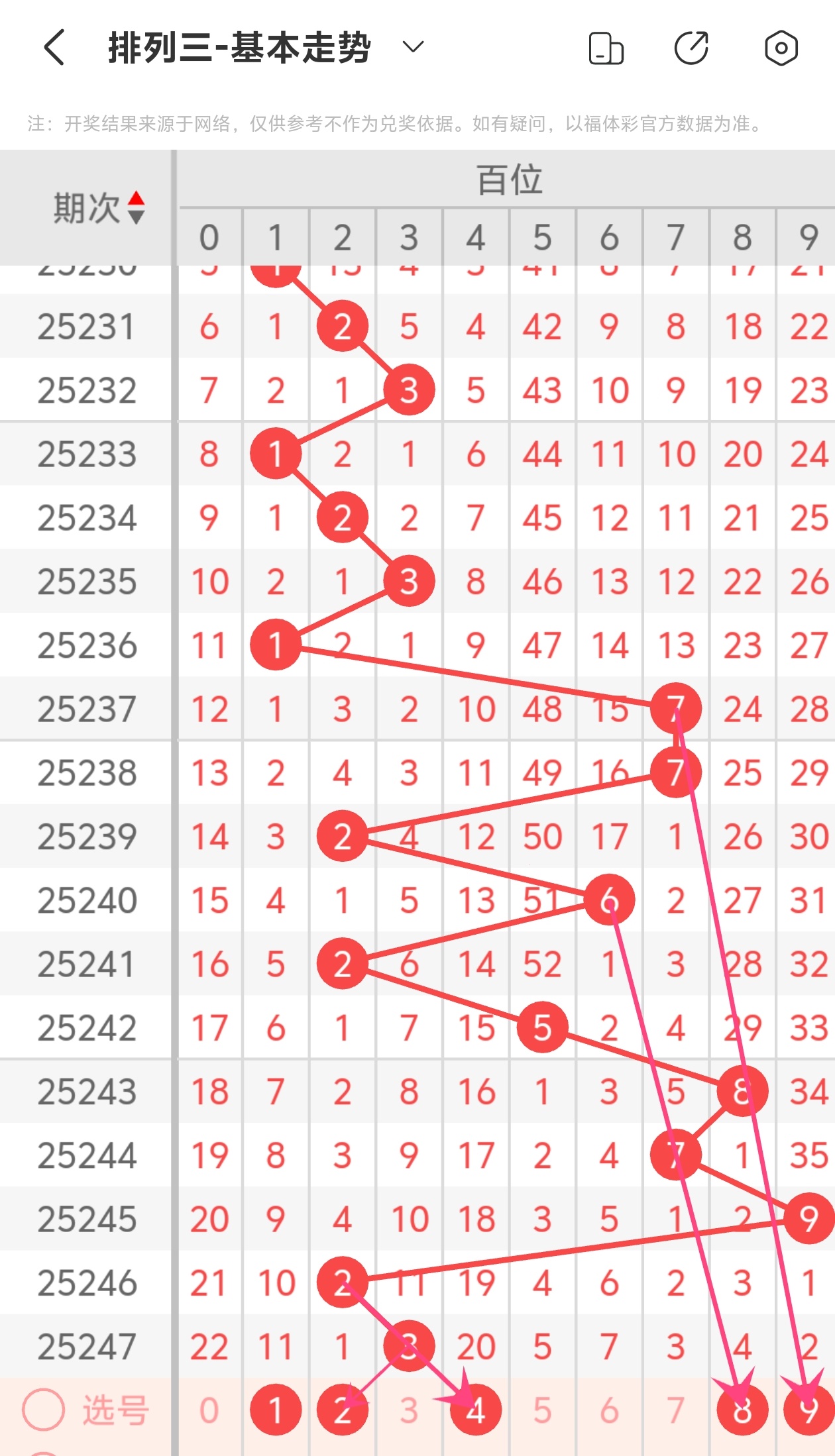Choose number 6 in the 选号 row
The height and width of the screenshot is (1456, 835).
[x=609, y=1410]
